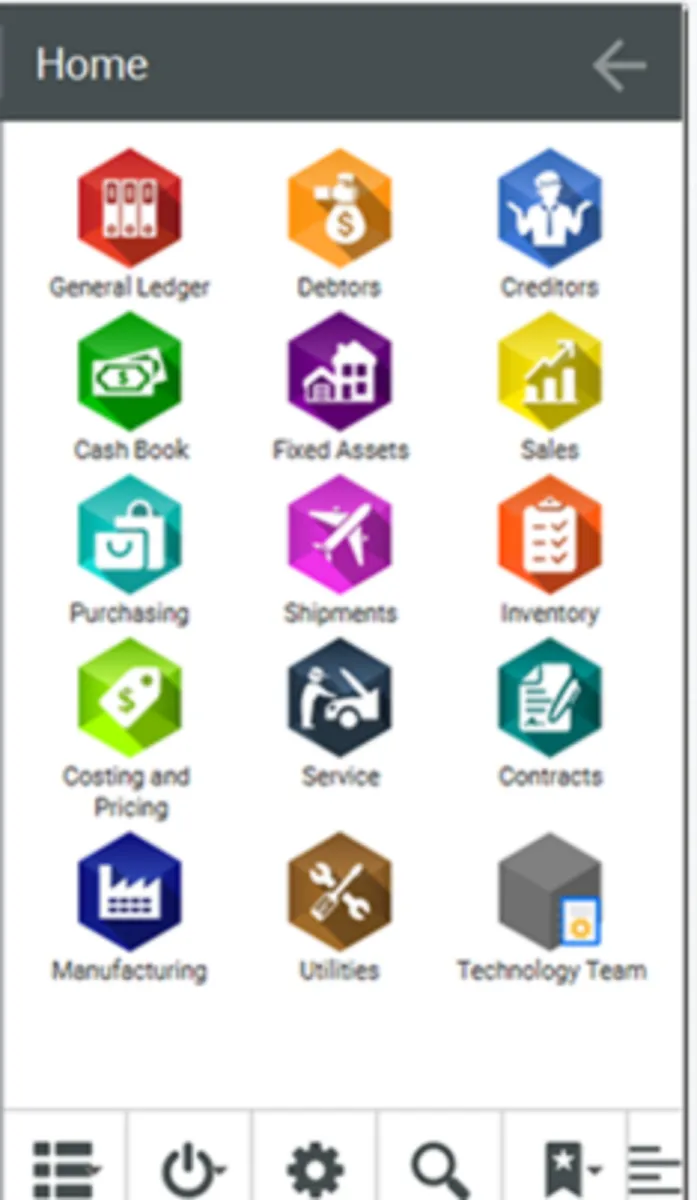
Task: Tap the power icon in bottom toolbar
Action: pos(191,1166)
